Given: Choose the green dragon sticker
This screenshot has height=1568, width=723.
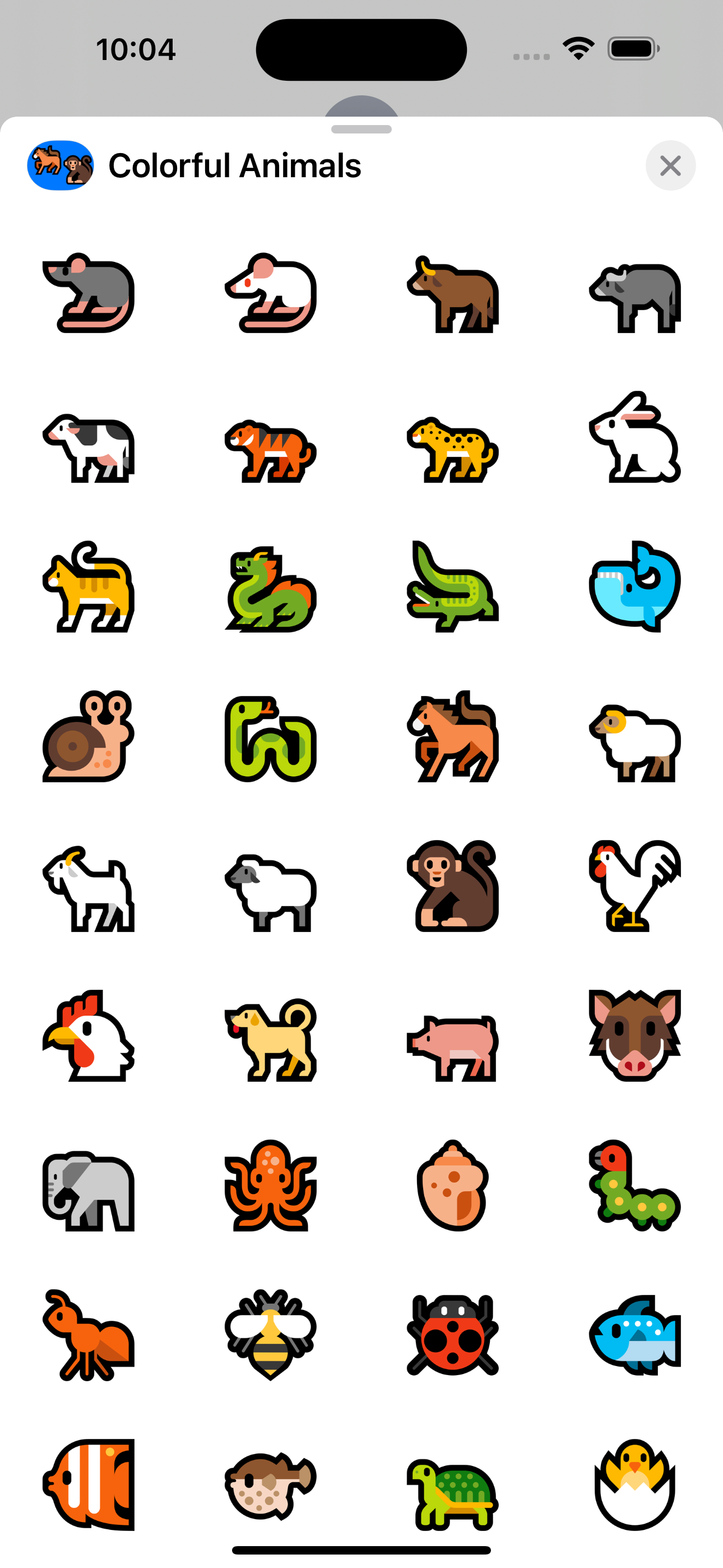Looking at the screenshot, I should (x=270, y=589).
